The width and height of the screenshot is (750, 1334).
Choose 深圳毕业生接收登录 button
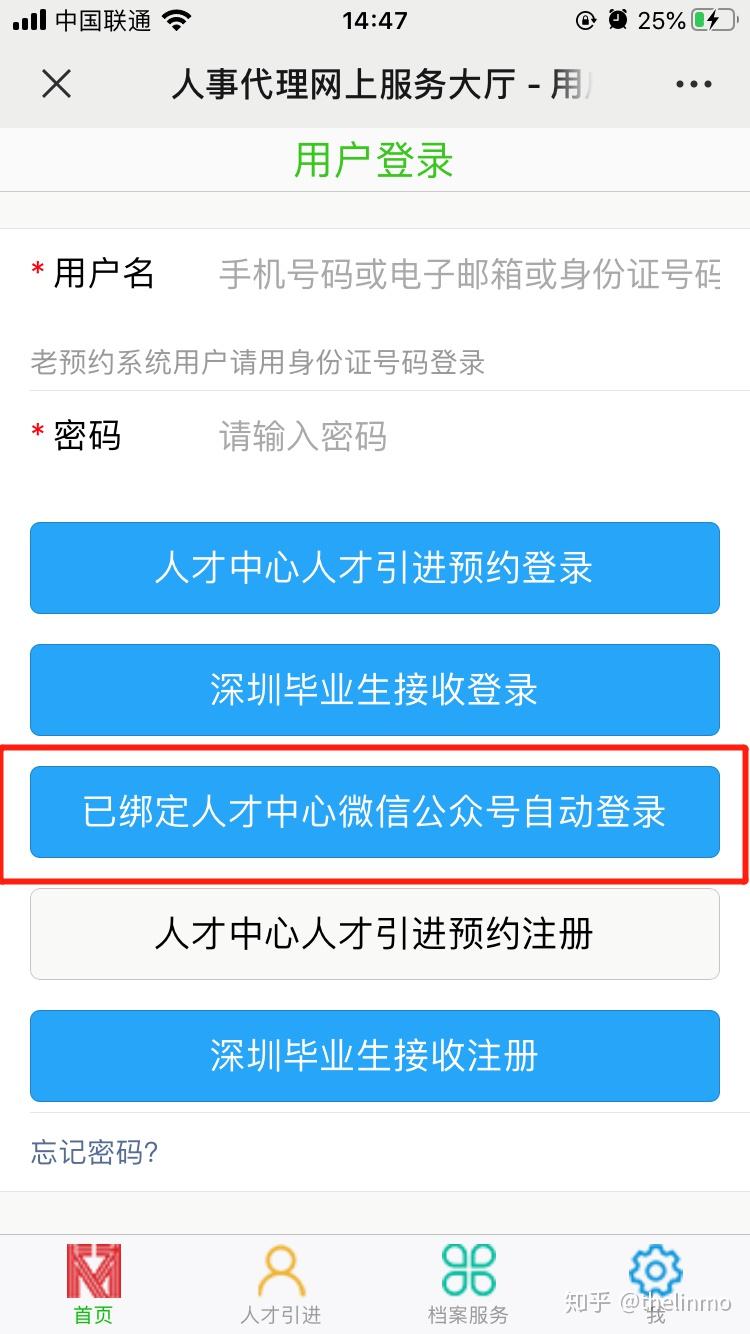pyautogui.click(x=375, y=690)
